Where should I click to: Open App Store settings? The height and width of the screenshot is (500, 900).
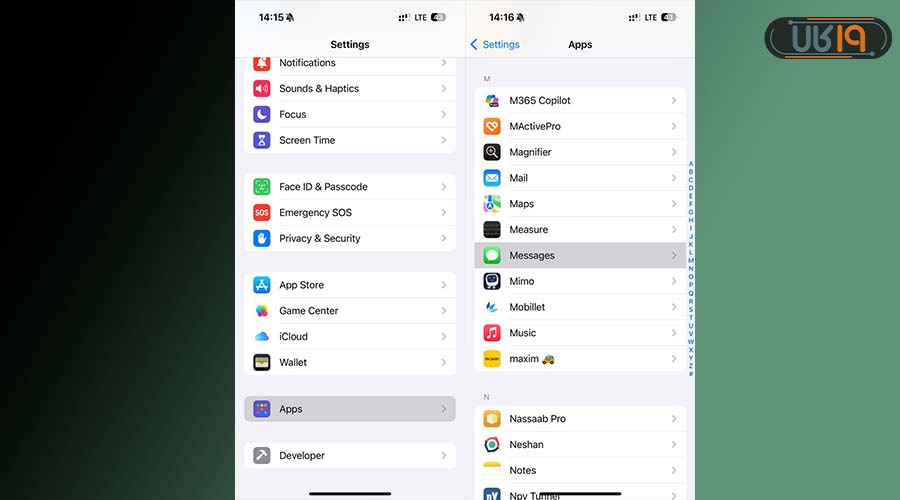349,285
